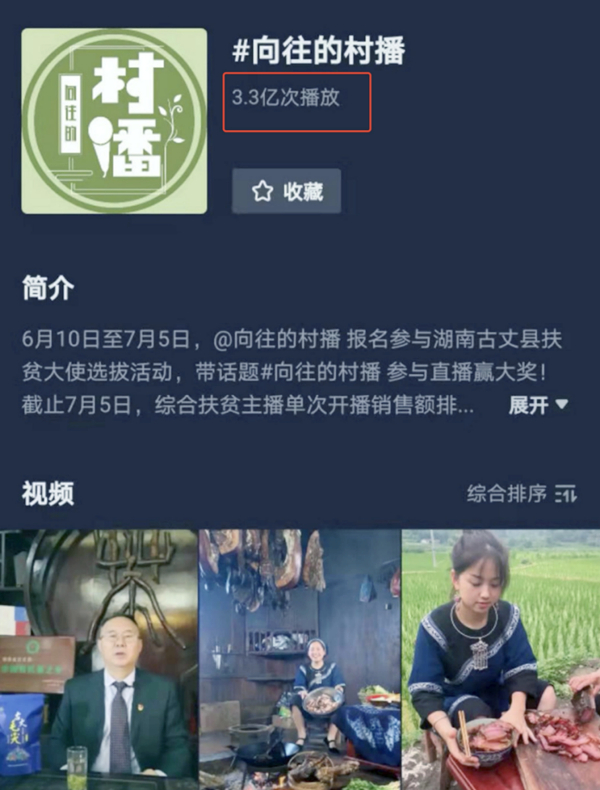Open the 综合排序 sorting options
This screenshot has height=790, width=600.
pyautogui.click(x=521, y=493)
